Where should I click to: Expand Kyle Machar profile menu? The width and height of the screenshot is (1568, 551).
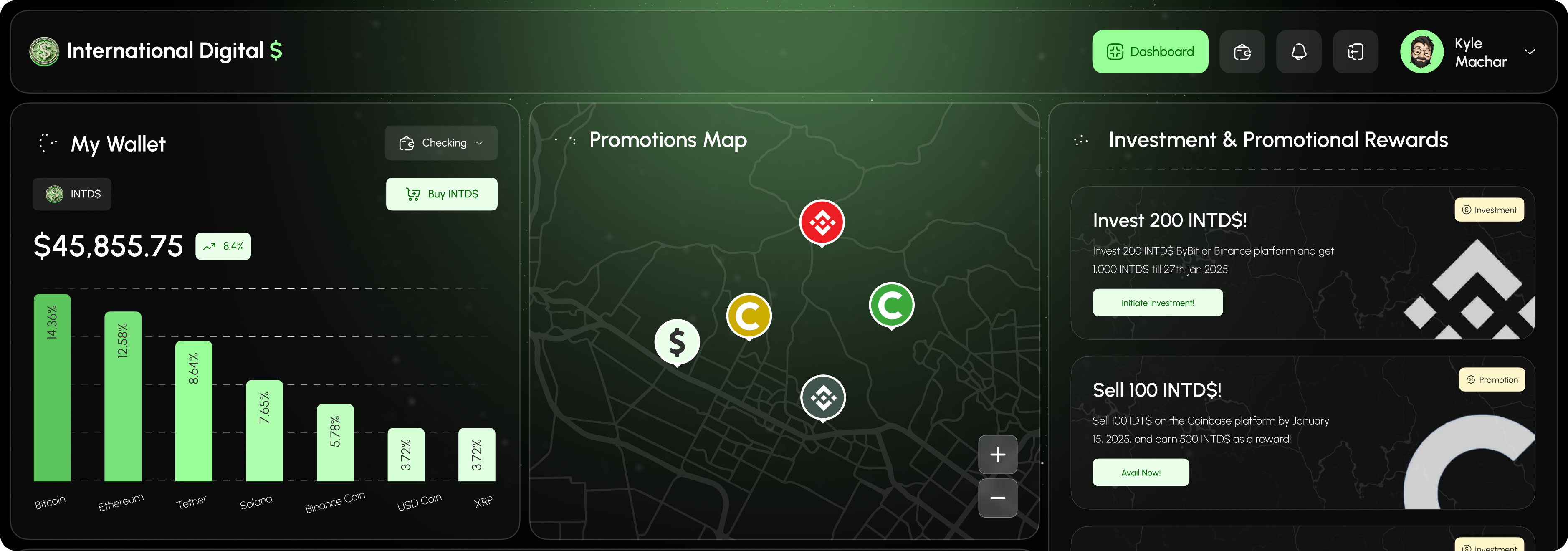[1530, 52]
